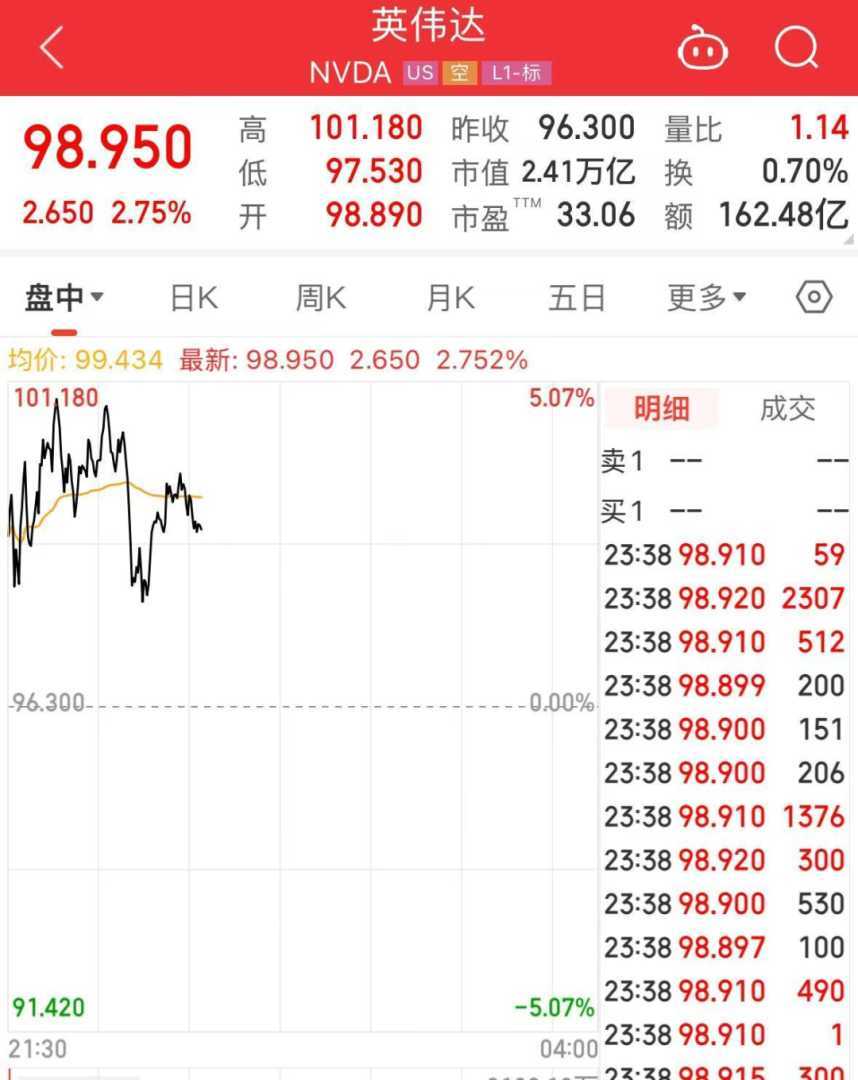Open stock search magnifier
This screenshot has height=1080, width=858.
[x=796, y=47]
